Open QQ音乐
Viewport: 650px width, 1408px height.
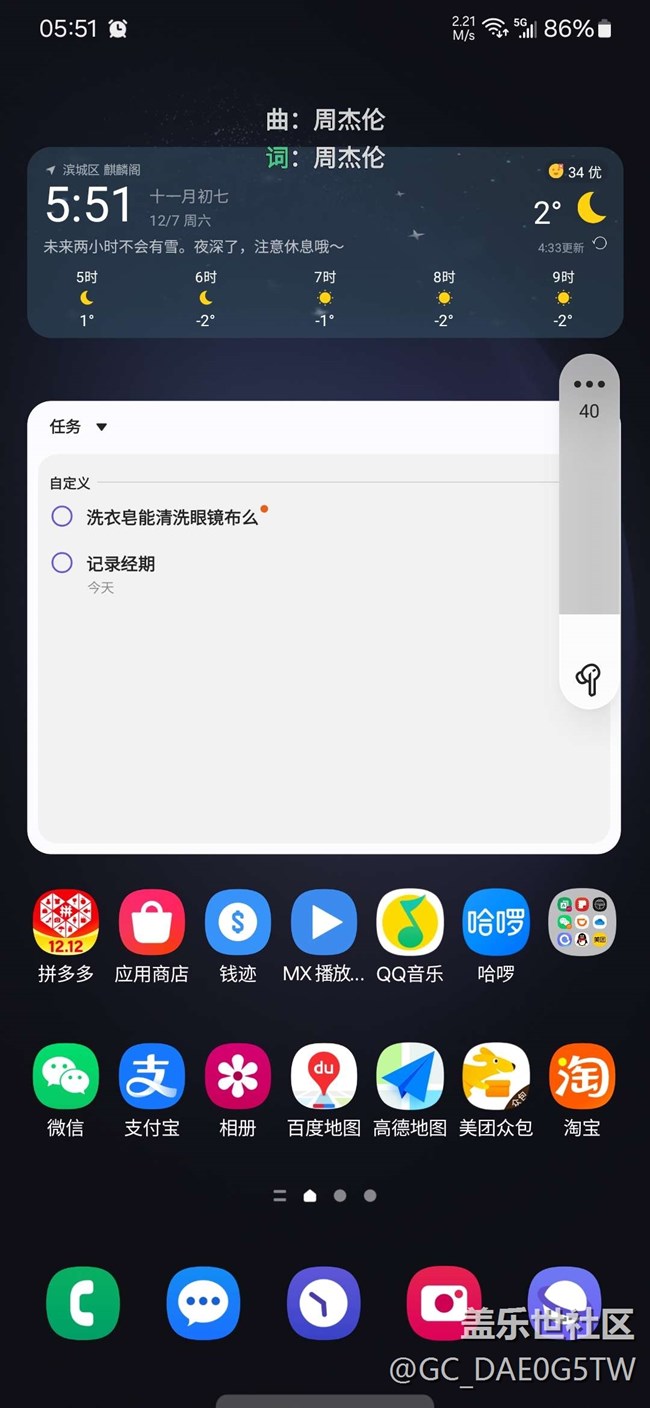(x=410, y=922)
